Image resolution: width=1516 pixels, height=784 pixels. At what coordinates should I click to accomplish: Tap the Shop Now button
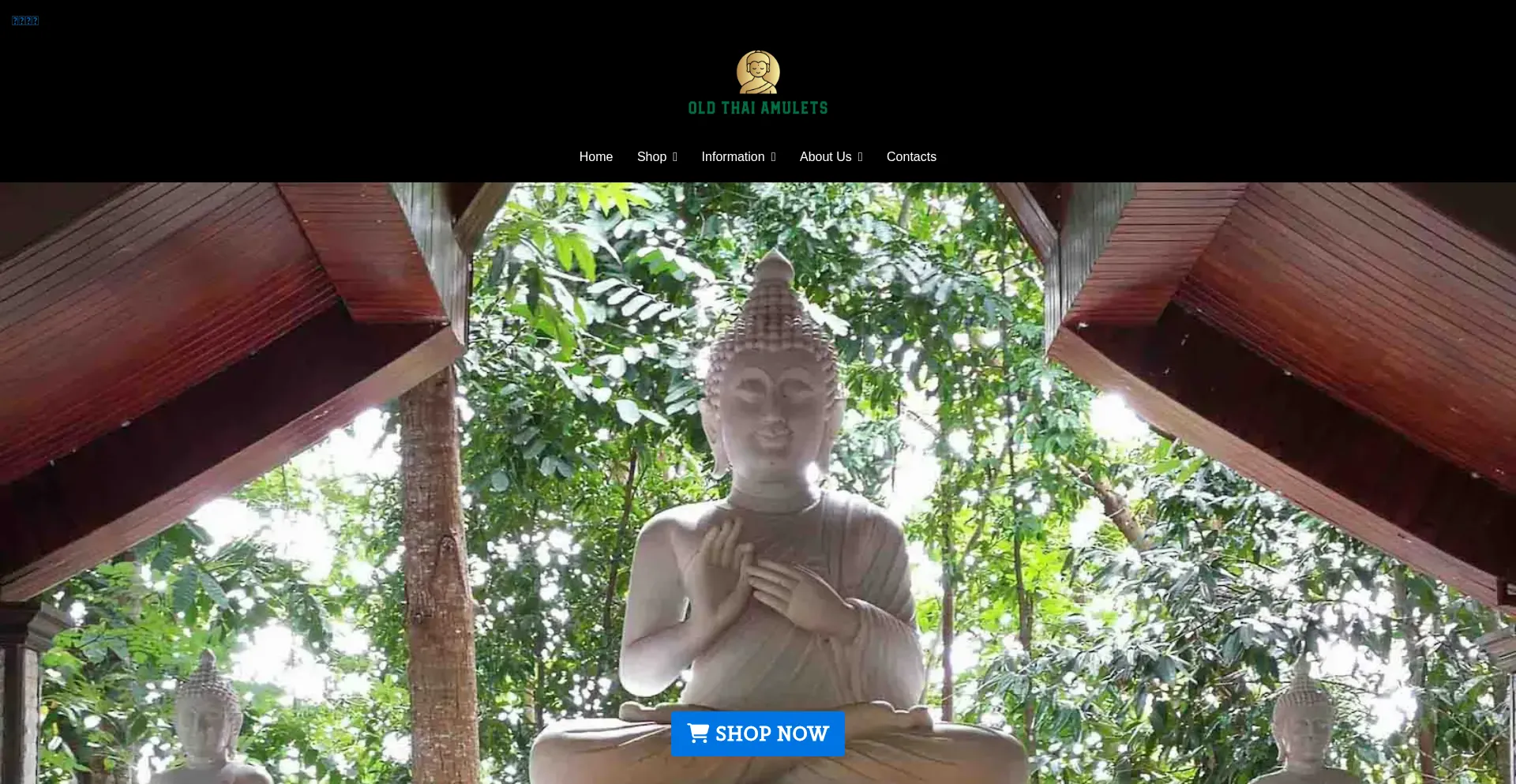coord(757,733)
